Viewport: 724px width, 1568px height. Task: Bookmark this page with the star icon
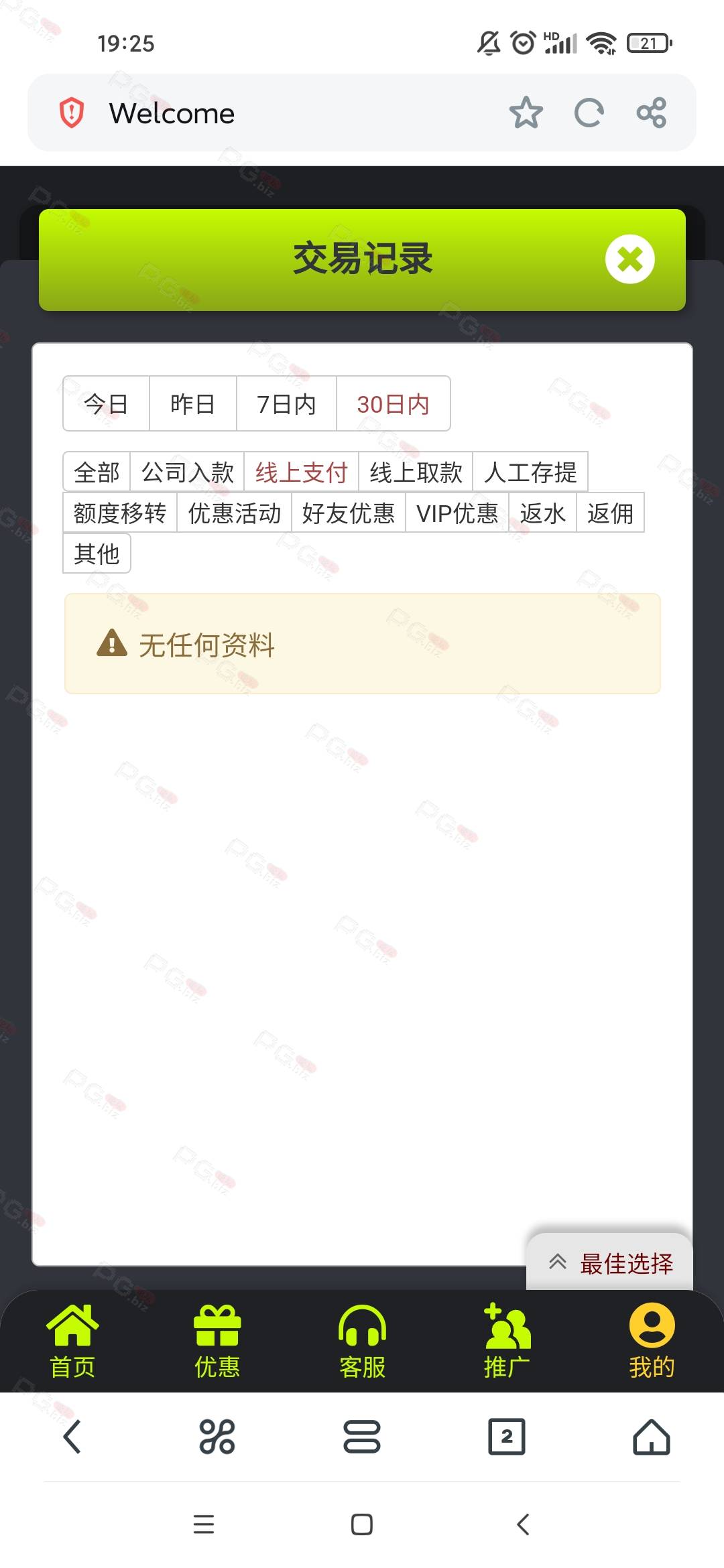526,113
